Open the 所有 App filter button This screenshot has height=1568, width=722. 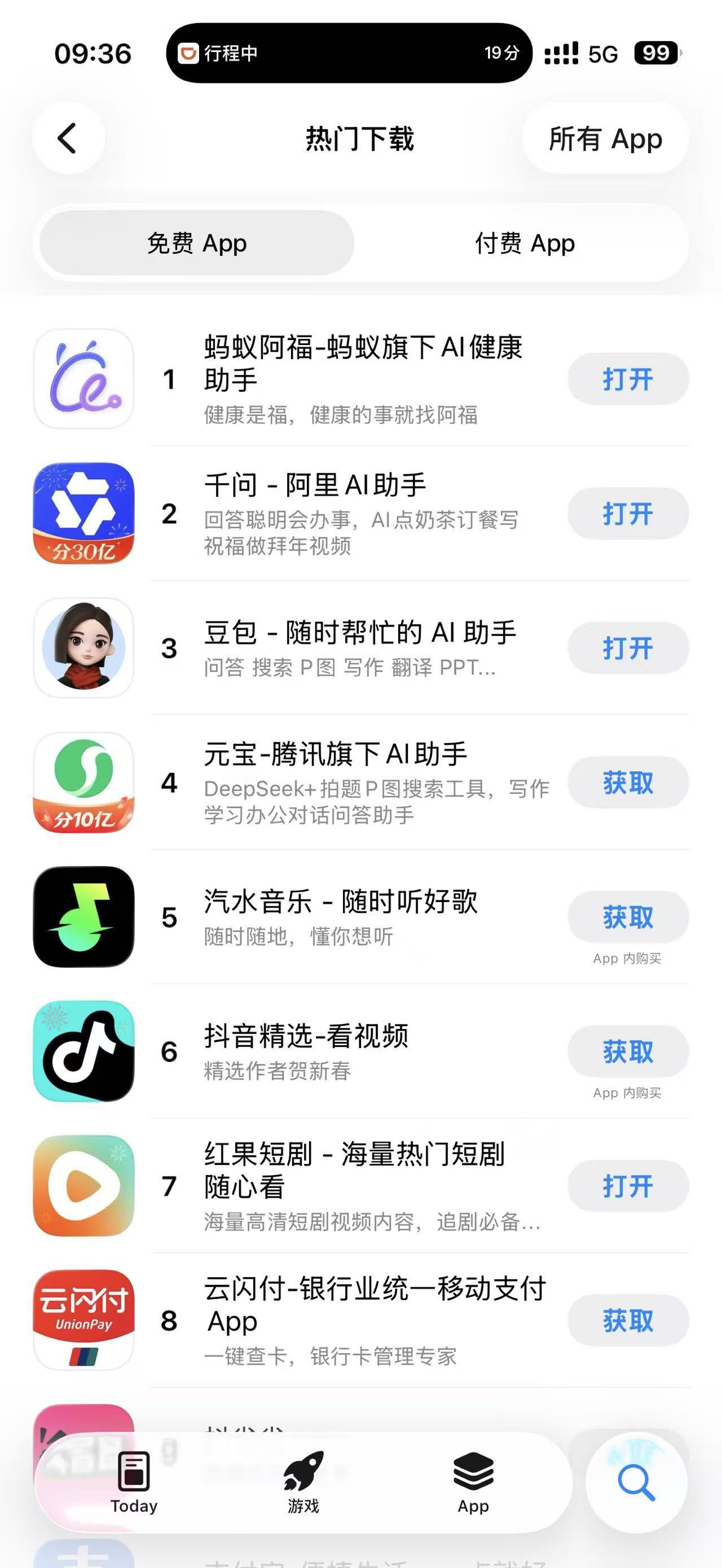(605, 139)
